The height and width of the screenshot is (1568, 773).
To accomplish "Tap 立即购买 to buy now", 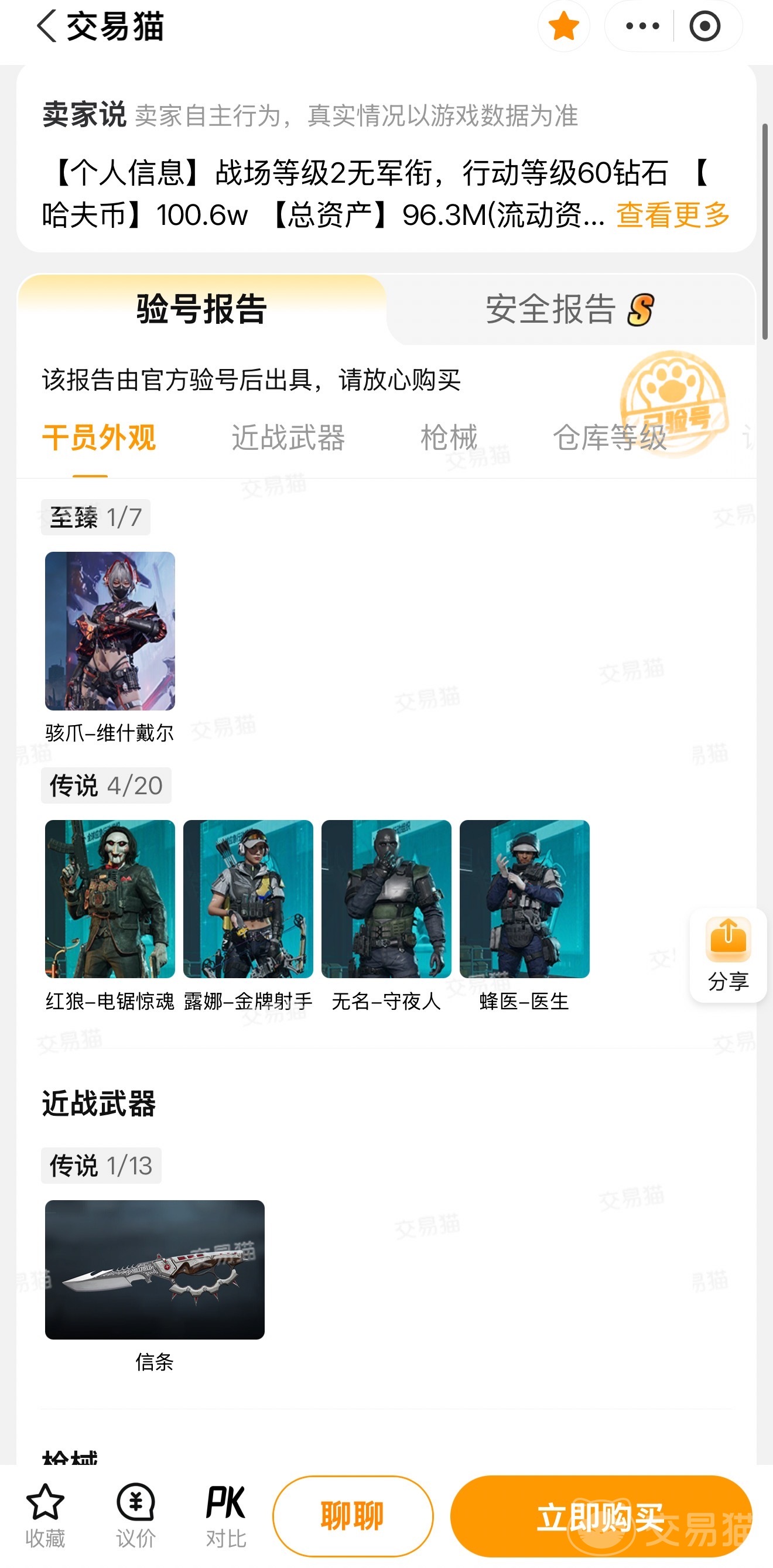I will point(601,1516).
